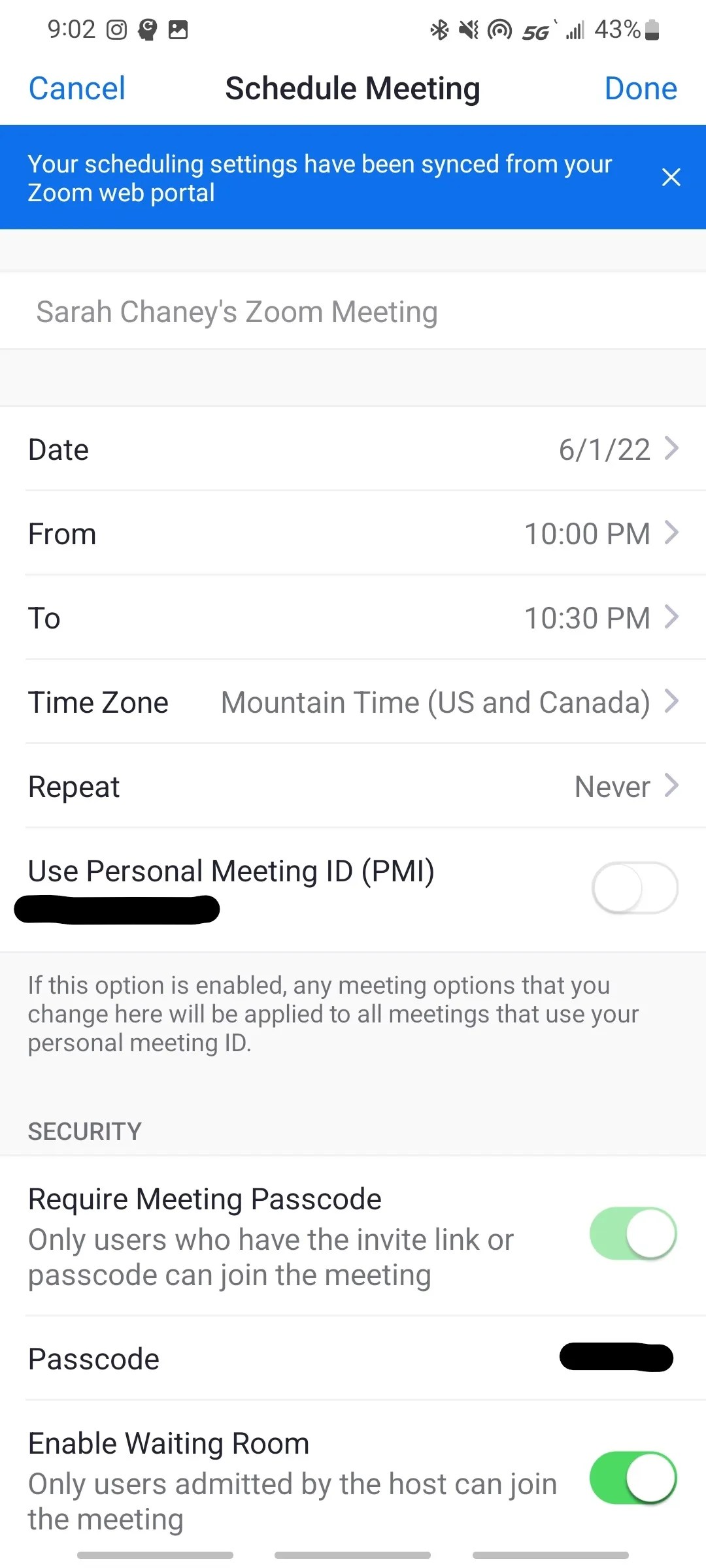
Task: Open the Repeat options currently set to Never
Action: click(x=353, y=786)
